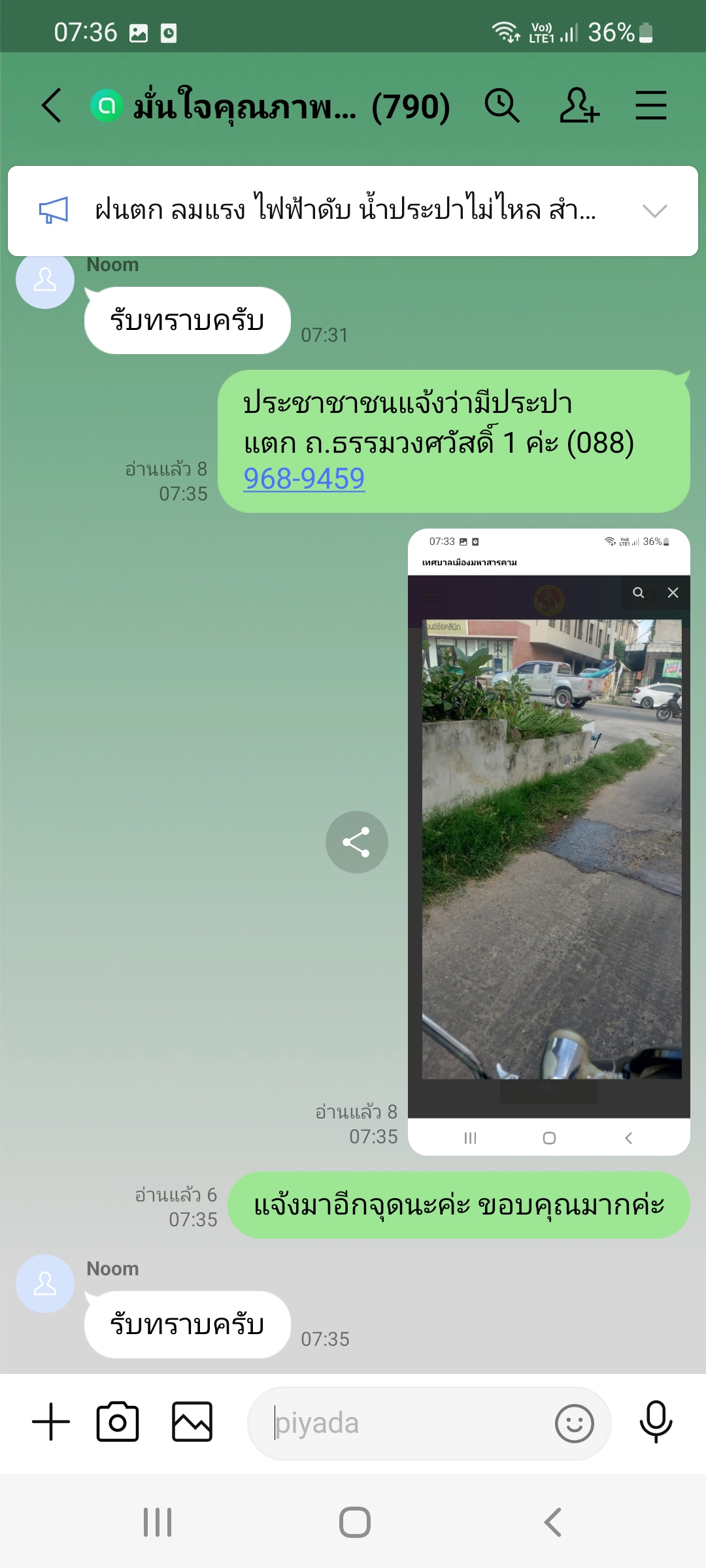Focus the message input field
This screenshot has width=706, height=1568.
click(405, 1423)
